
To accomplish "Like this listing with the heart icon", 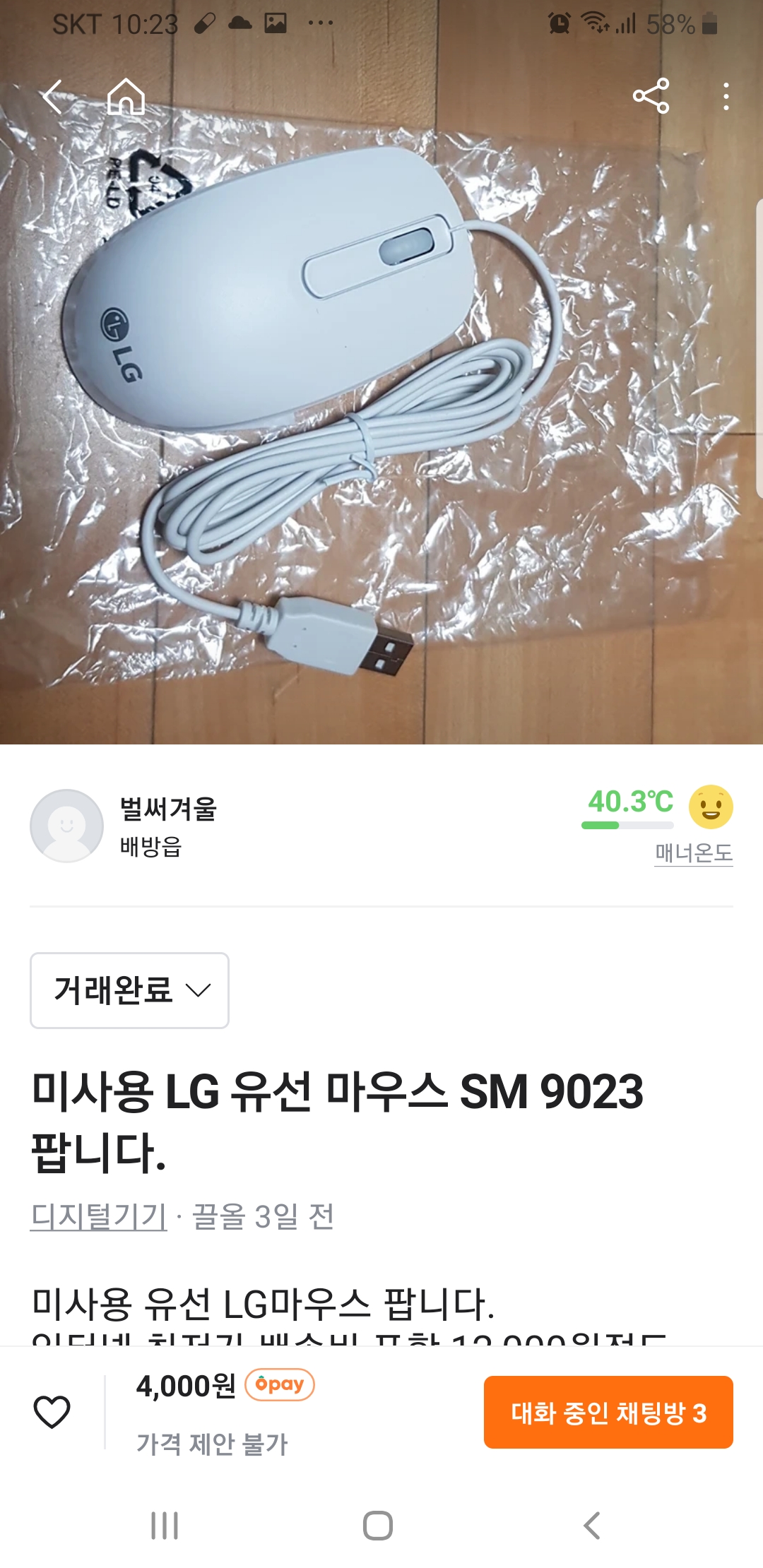I will click(52, 1413).
